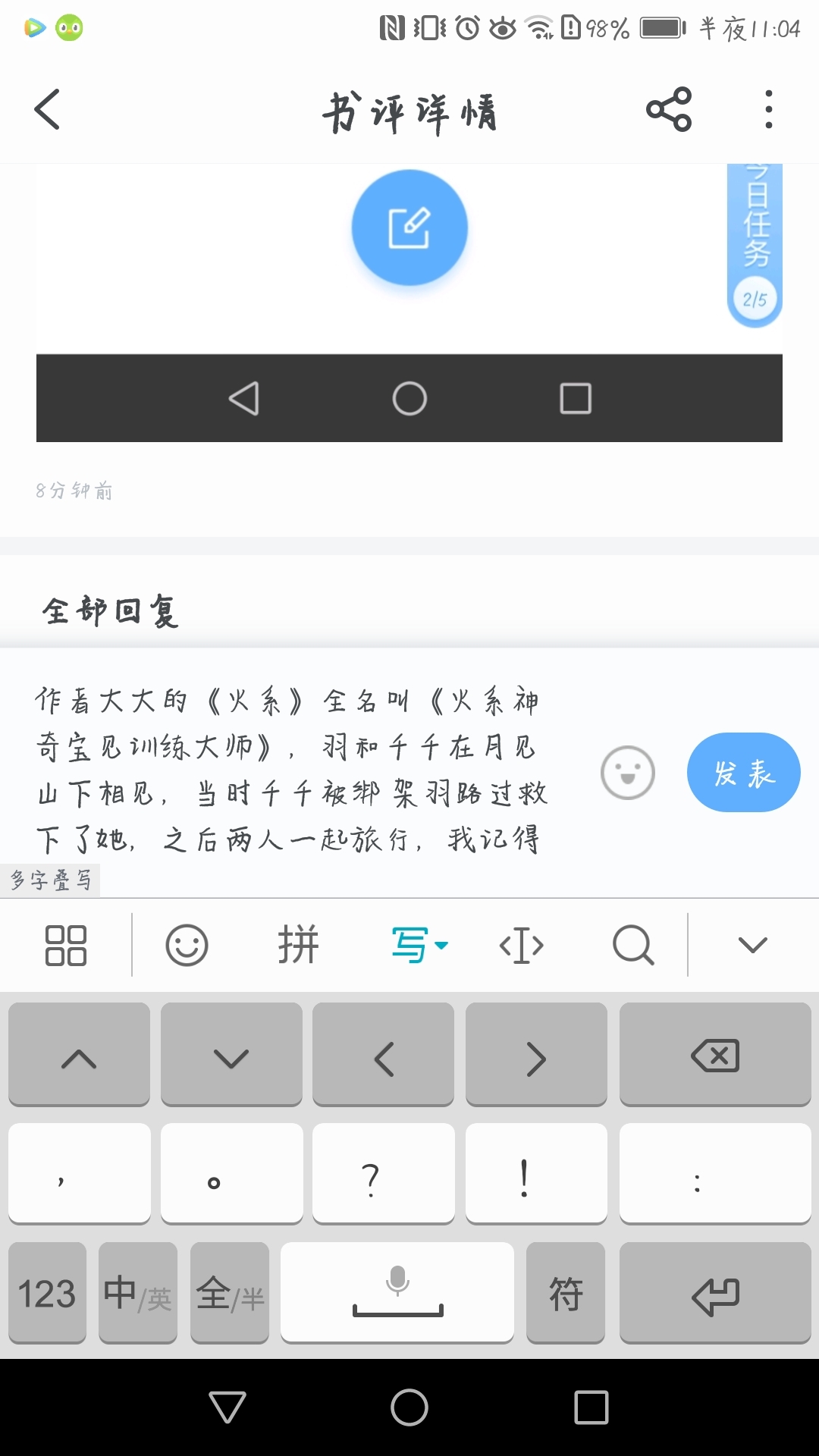Tap the 发表 button to post the reply

pyautogui.click(x=743, y=773)
